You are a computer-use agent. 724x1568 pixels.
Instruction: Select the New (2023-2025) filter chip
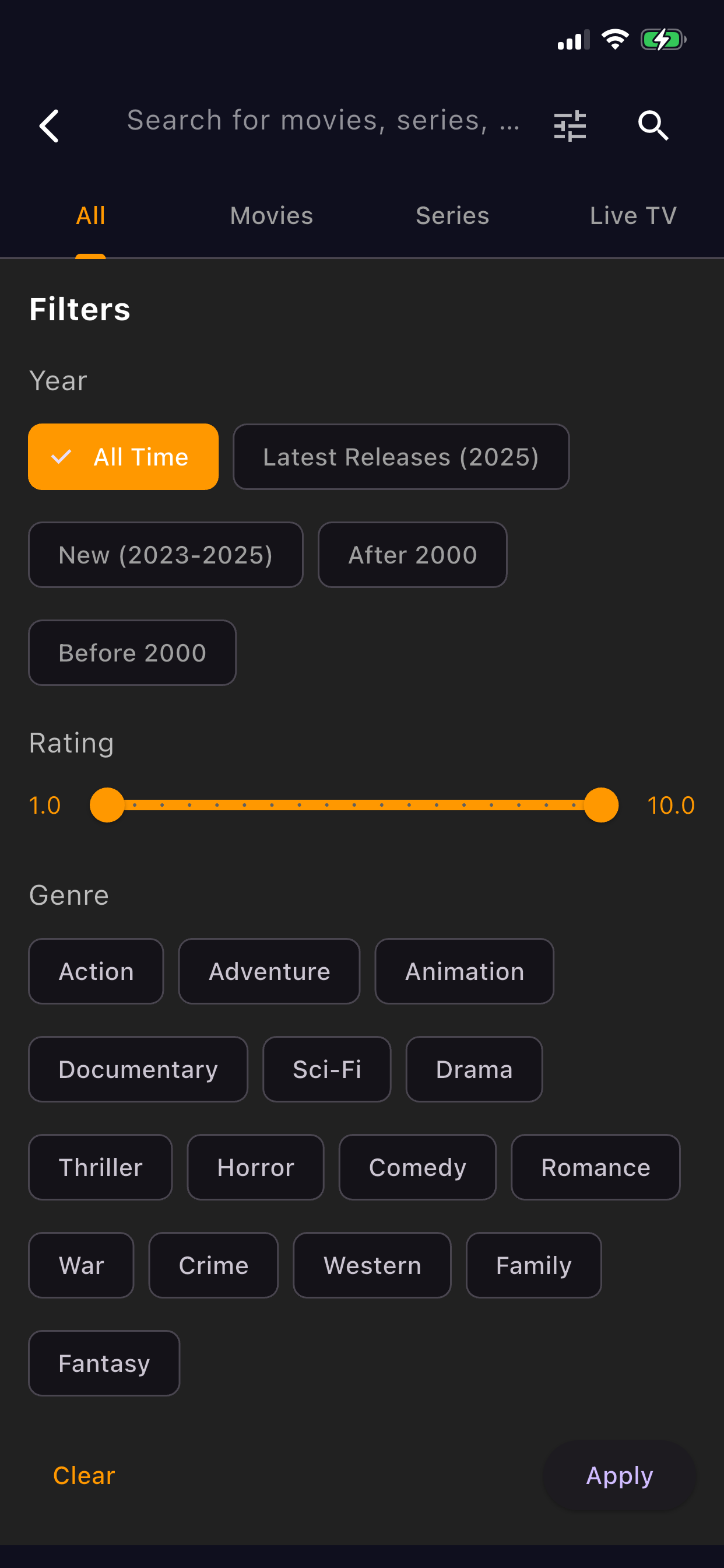(166, 555)
